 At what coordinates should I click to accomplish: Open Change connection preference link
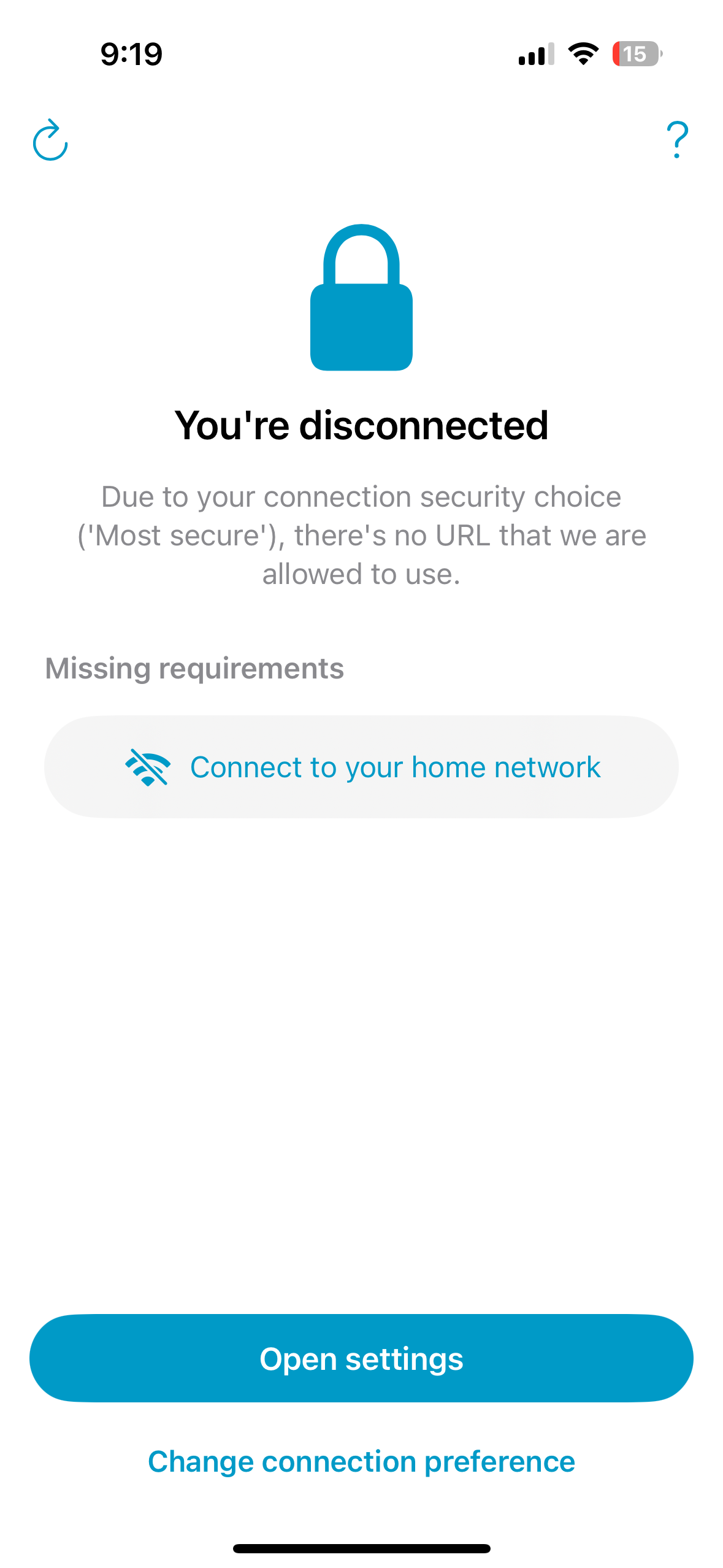[x=361, y=1461]
